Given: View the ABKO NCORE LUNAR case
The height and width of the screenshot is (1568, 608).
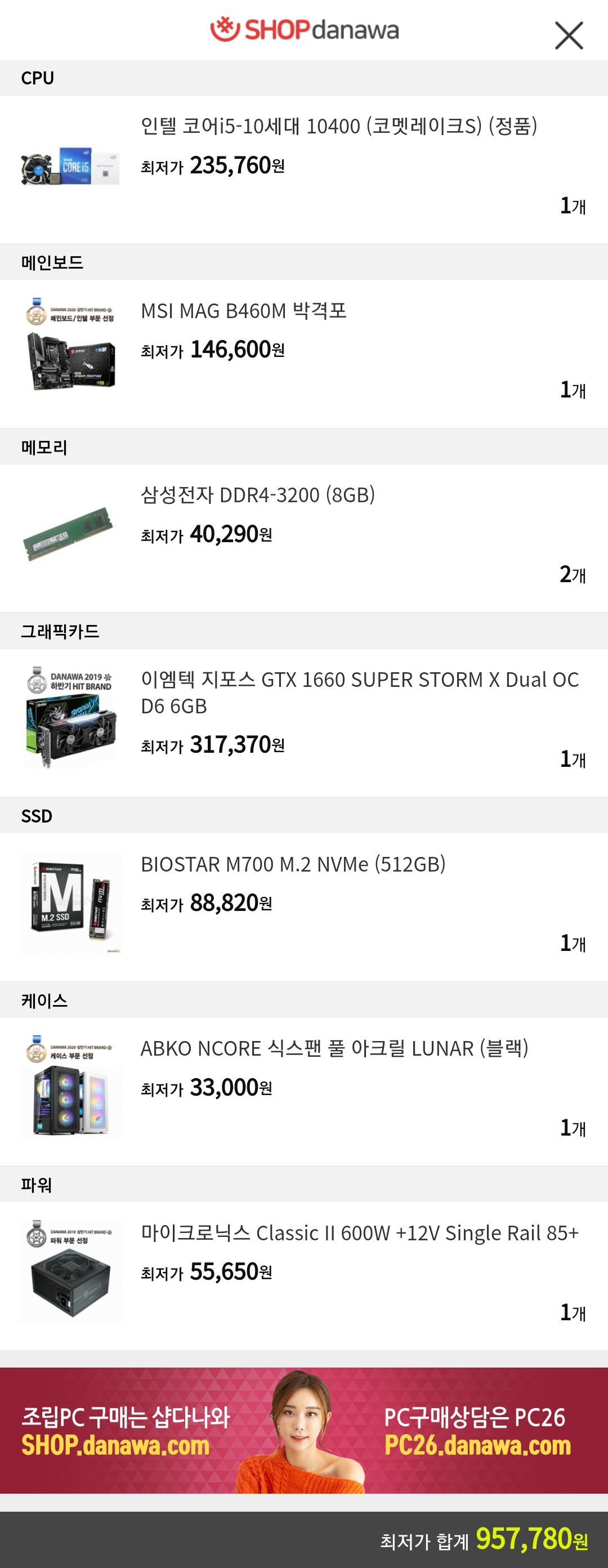Looking at the screenshot, I should pos(334,1049).
